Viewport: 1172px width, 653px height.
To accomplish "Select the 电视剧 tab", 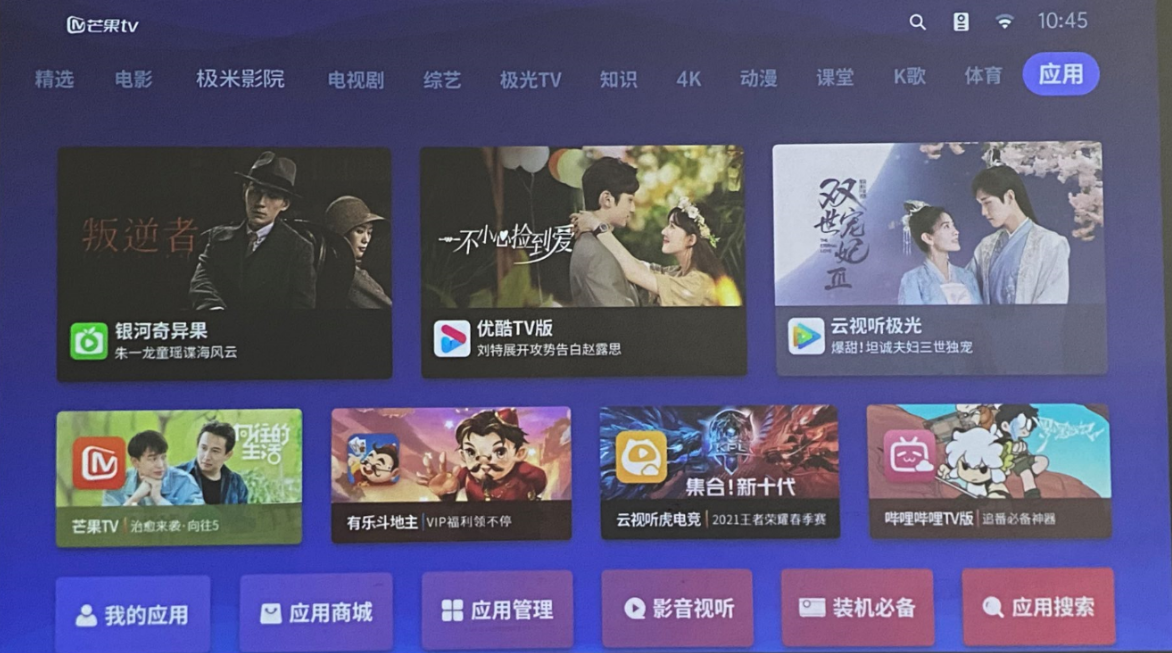I will 355,80.
